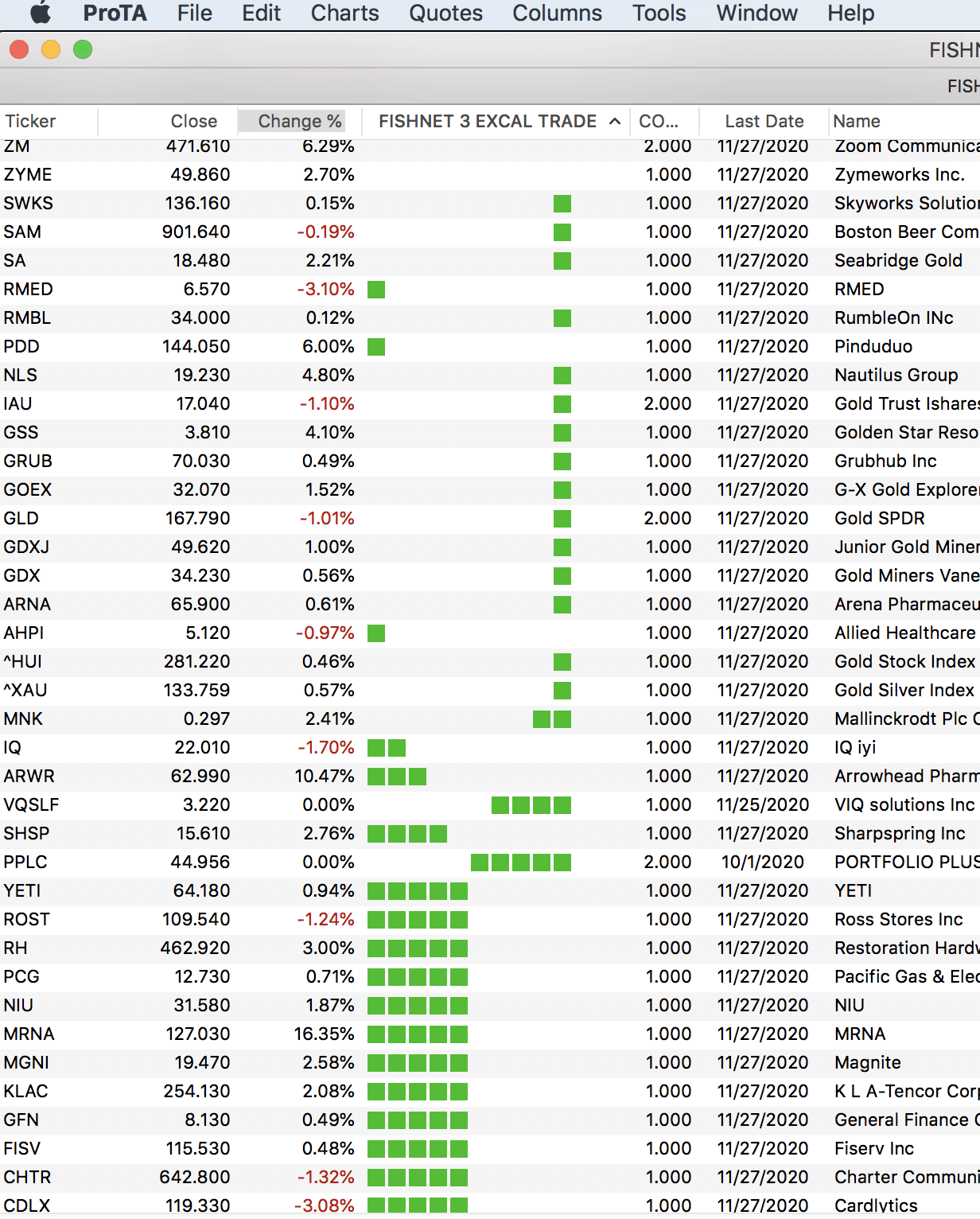Select the GLD Gold SPDR row

(x=21, y=518)
